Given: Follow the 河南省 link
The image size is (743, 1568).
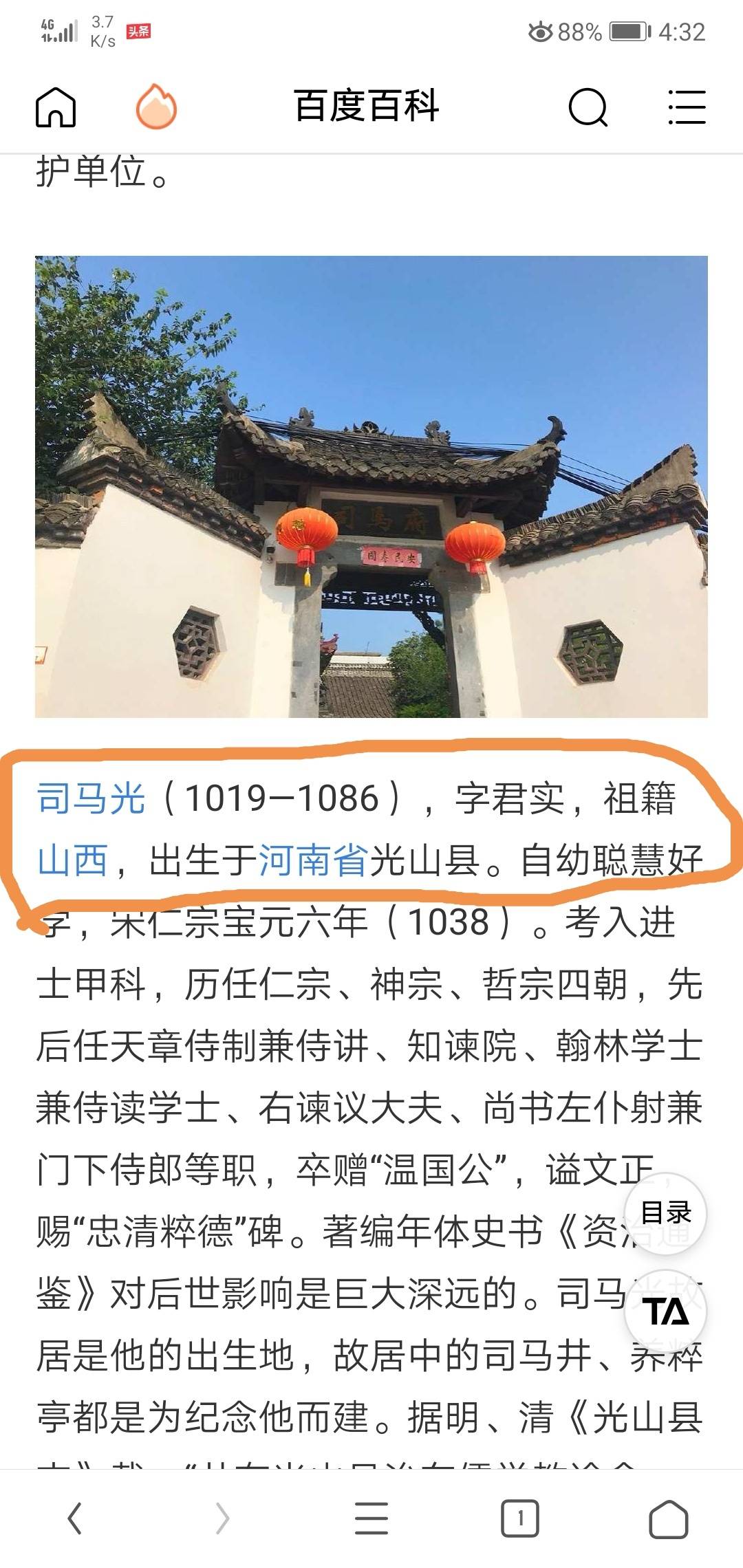Looking at the screenshot, I should tap(314, 860).
